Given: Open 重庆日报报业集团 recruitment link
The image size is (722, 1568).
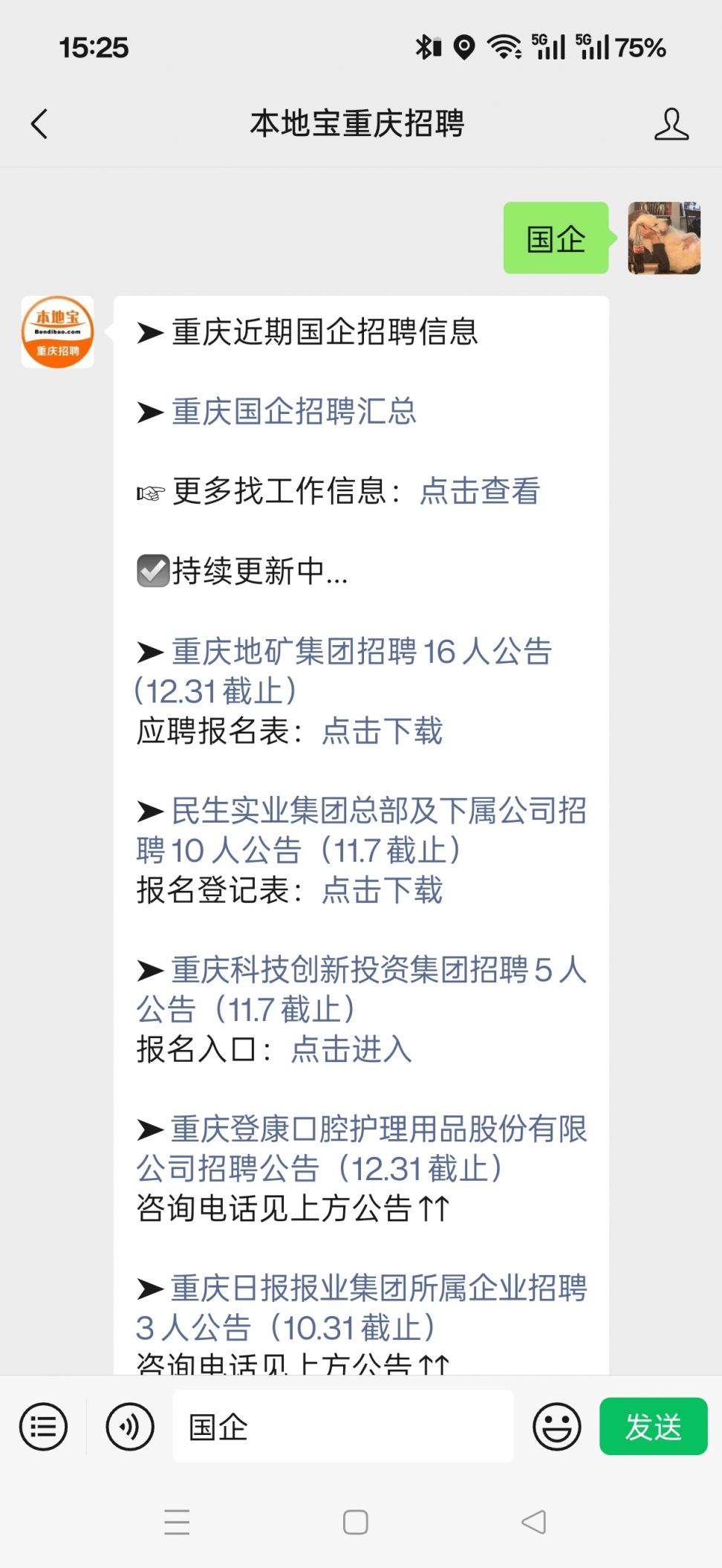Looking at the screenshot, I should (x=378, y=1289).
